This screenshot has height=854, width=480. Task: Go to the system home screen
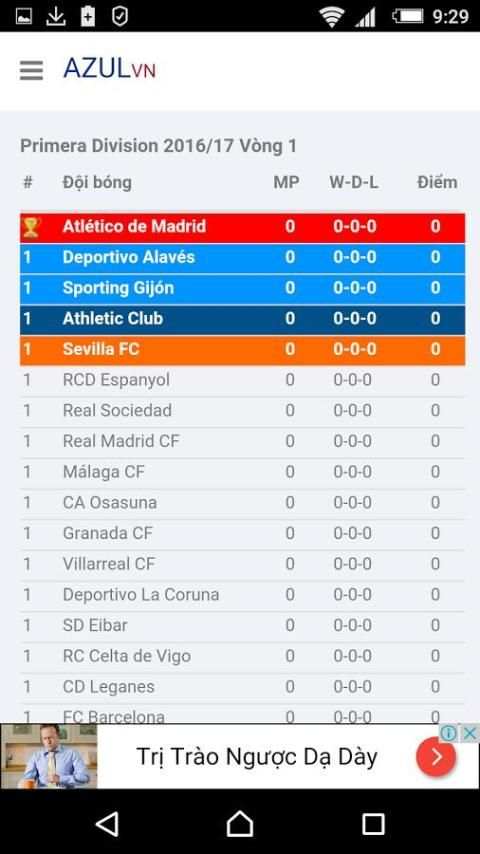(x=240, y=824)
